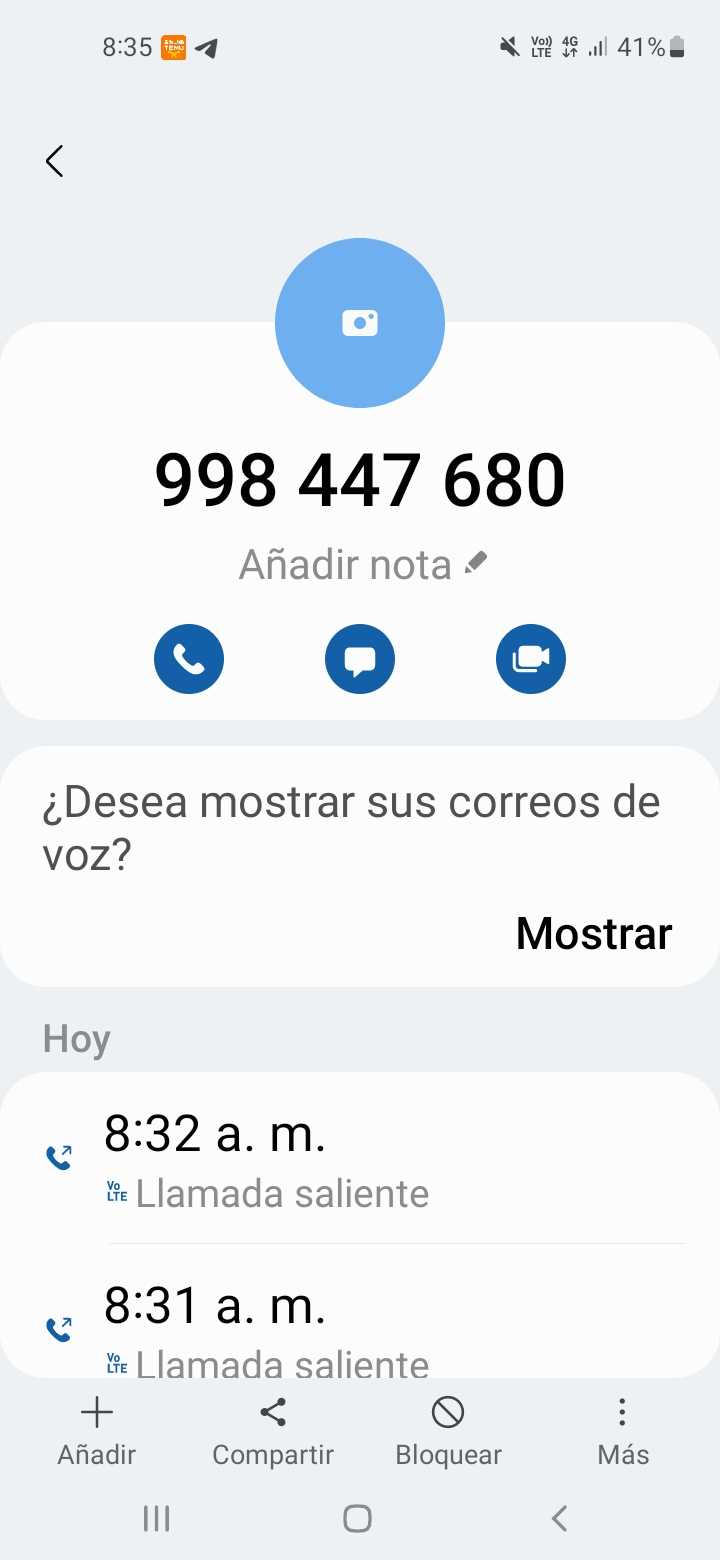Add a contact photo via camera avatar

pyautogui.click(x=360, y=323)
